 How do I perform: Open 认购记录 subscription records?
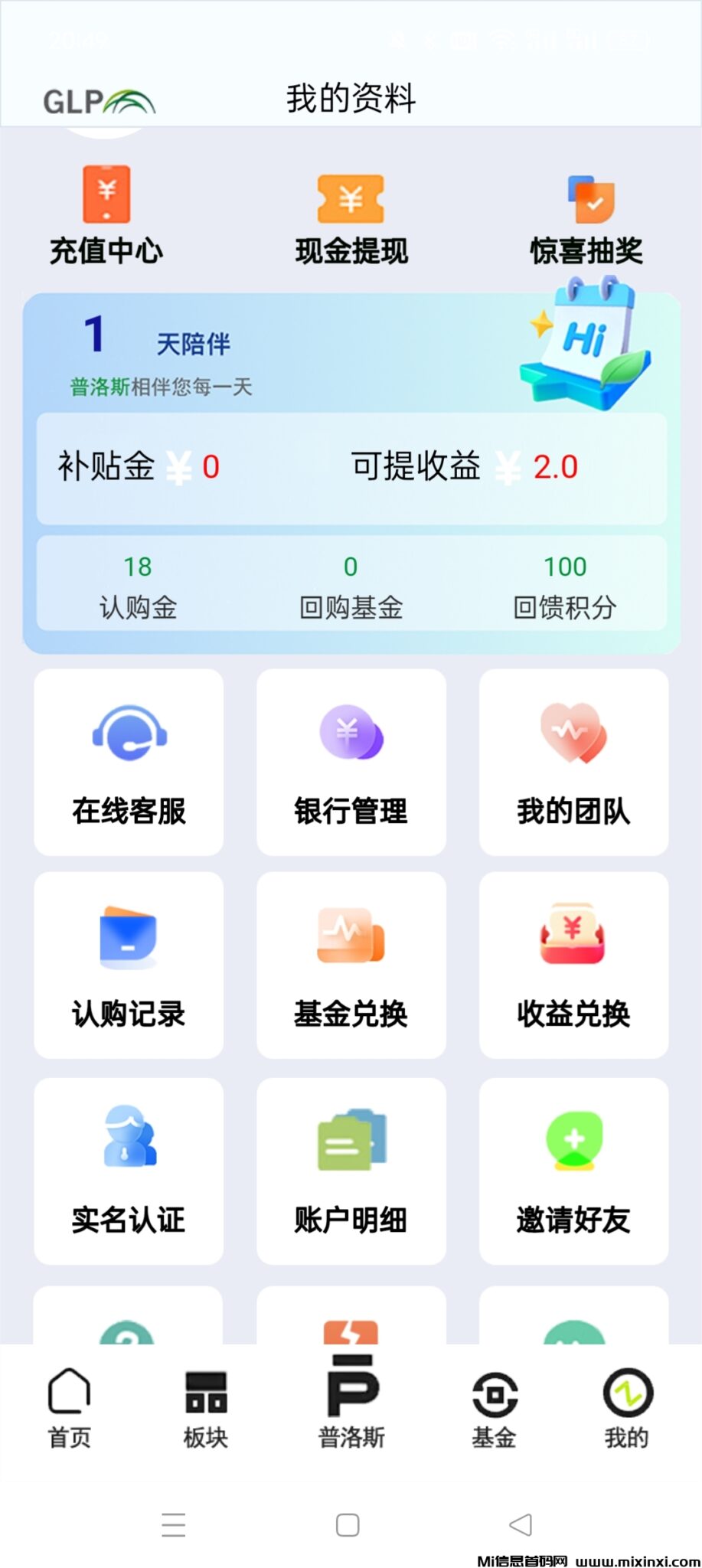pyautogui.click(x=128, y=966)
